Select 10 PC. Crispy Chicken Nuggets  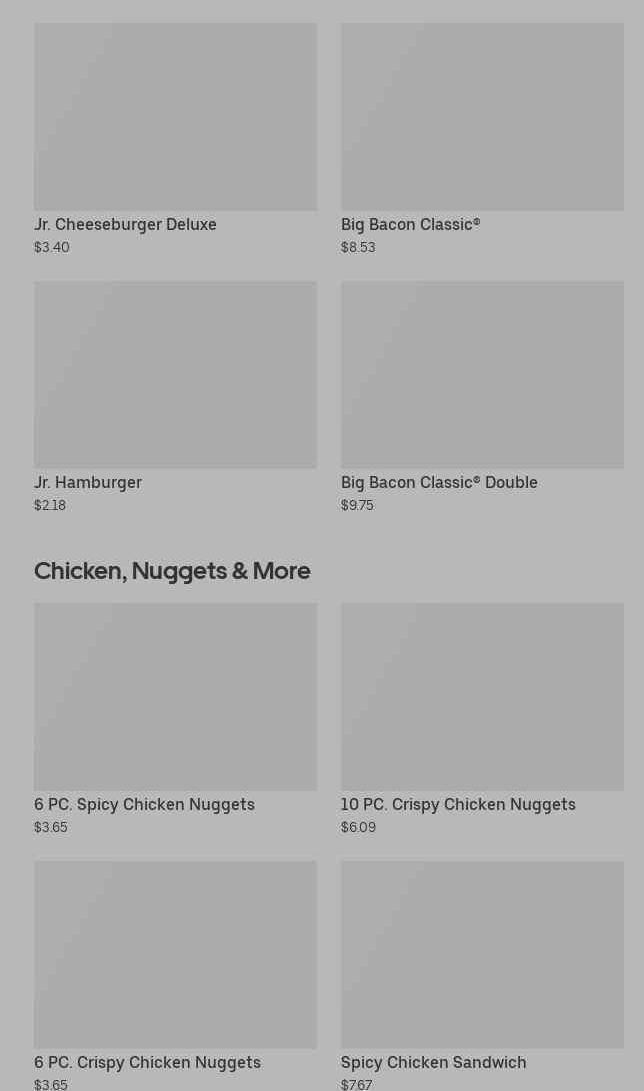pyautogui.click(x=482, y=719)
